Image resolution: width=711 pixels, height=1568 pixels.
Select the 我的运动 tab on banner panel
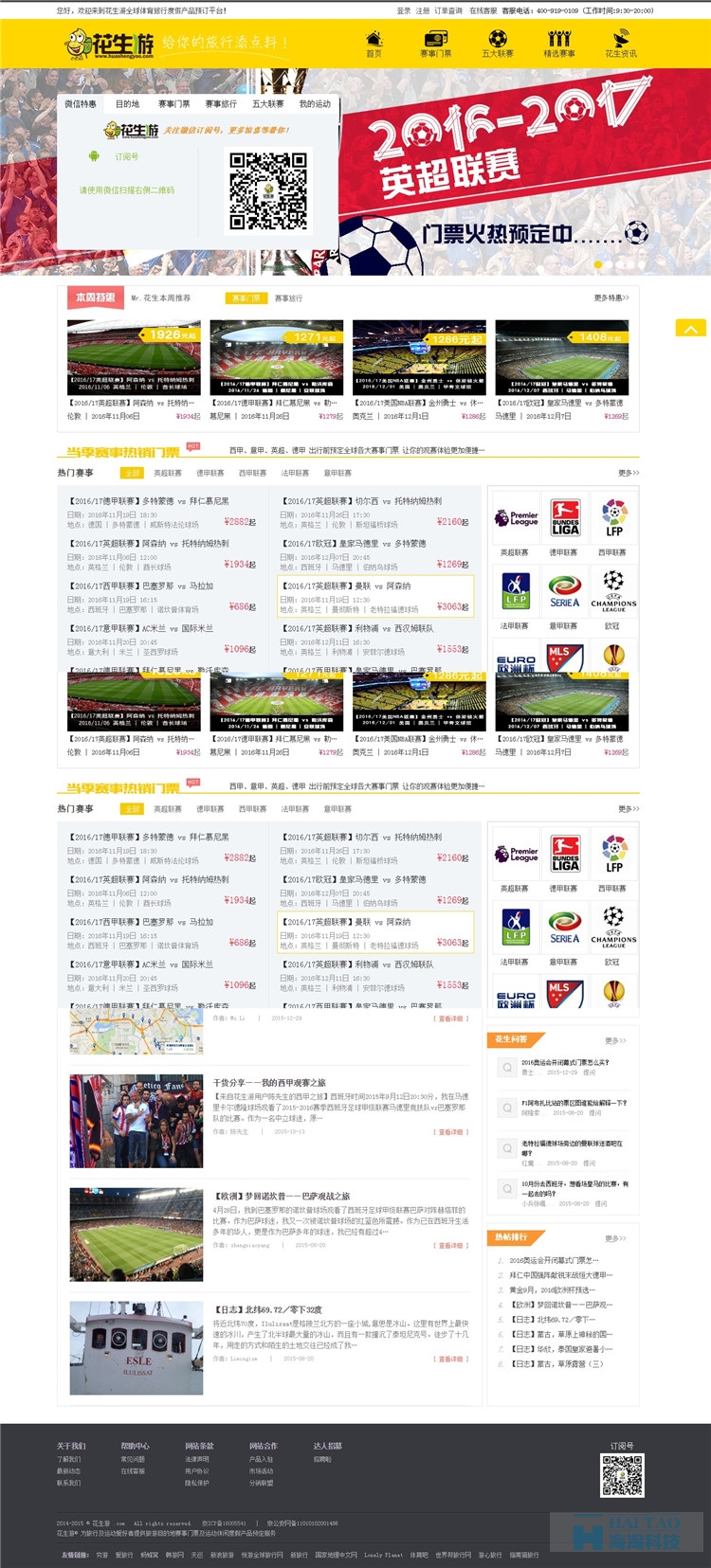point(315,104)
